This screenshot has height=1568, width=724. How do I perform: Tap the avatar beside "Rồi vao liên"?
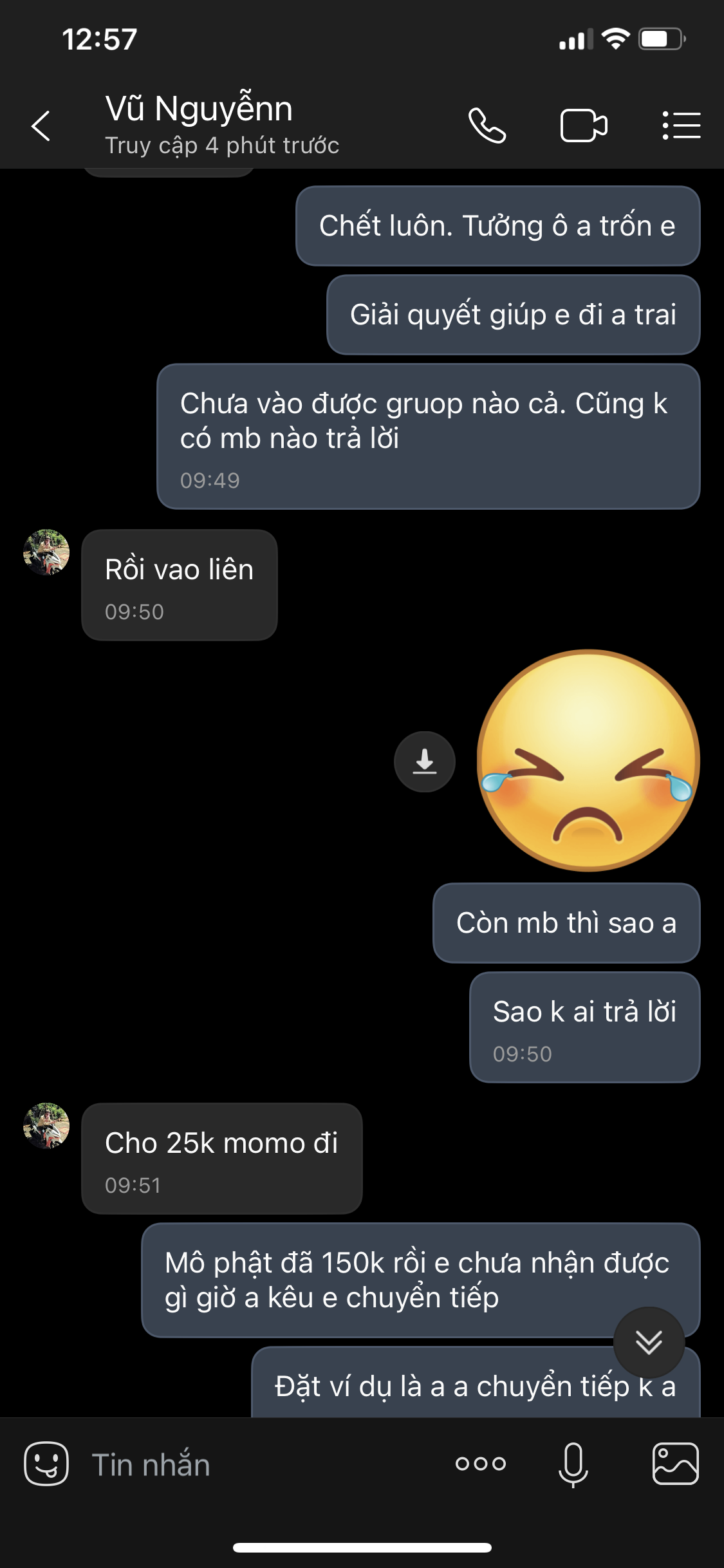click(x=46, y=552)
